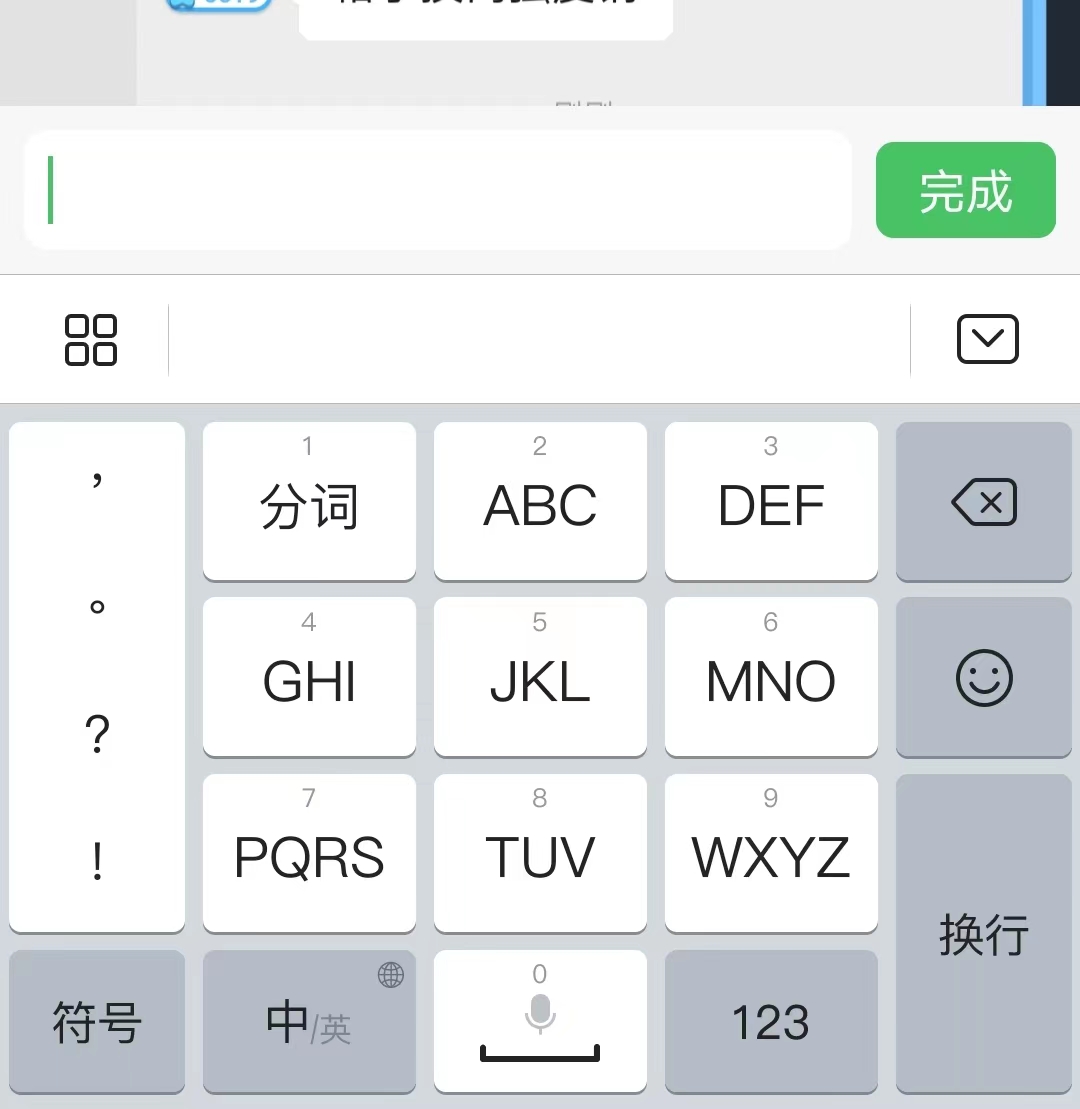Switch to the 123 number keypad

coord(770,1021)
